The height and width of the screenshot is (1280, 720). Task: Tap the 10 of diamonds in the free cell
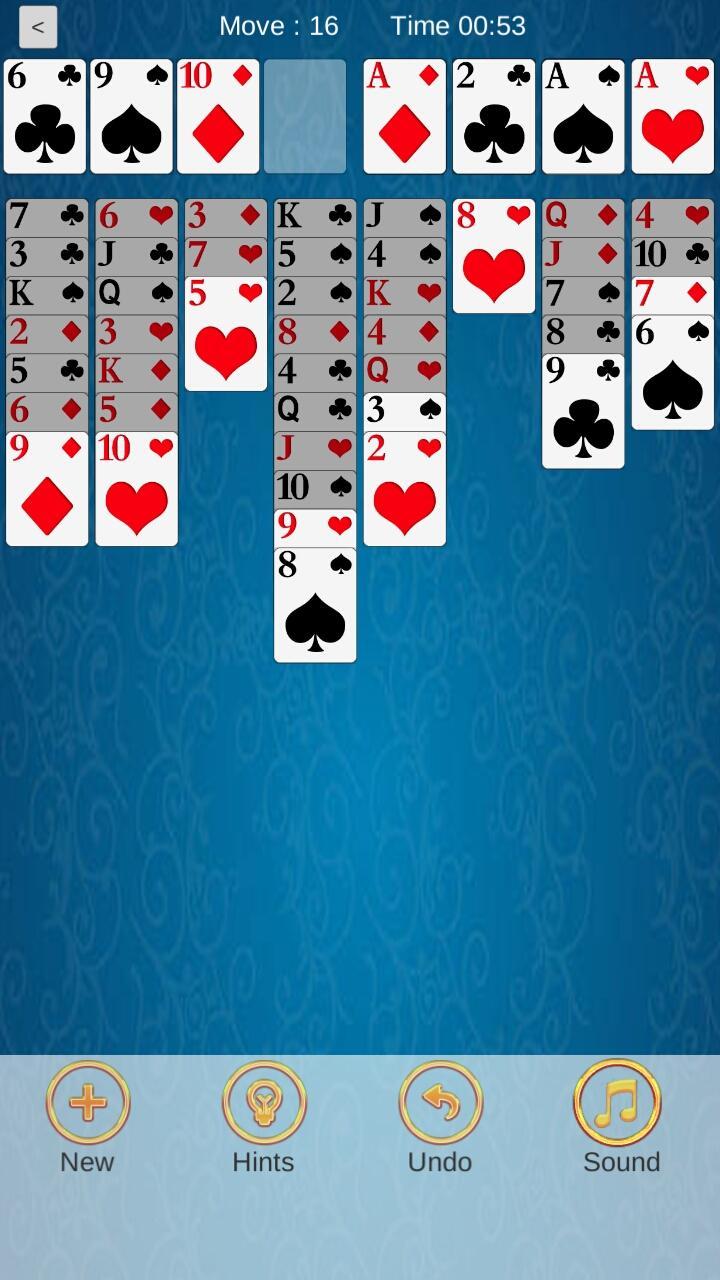point(218,116)
